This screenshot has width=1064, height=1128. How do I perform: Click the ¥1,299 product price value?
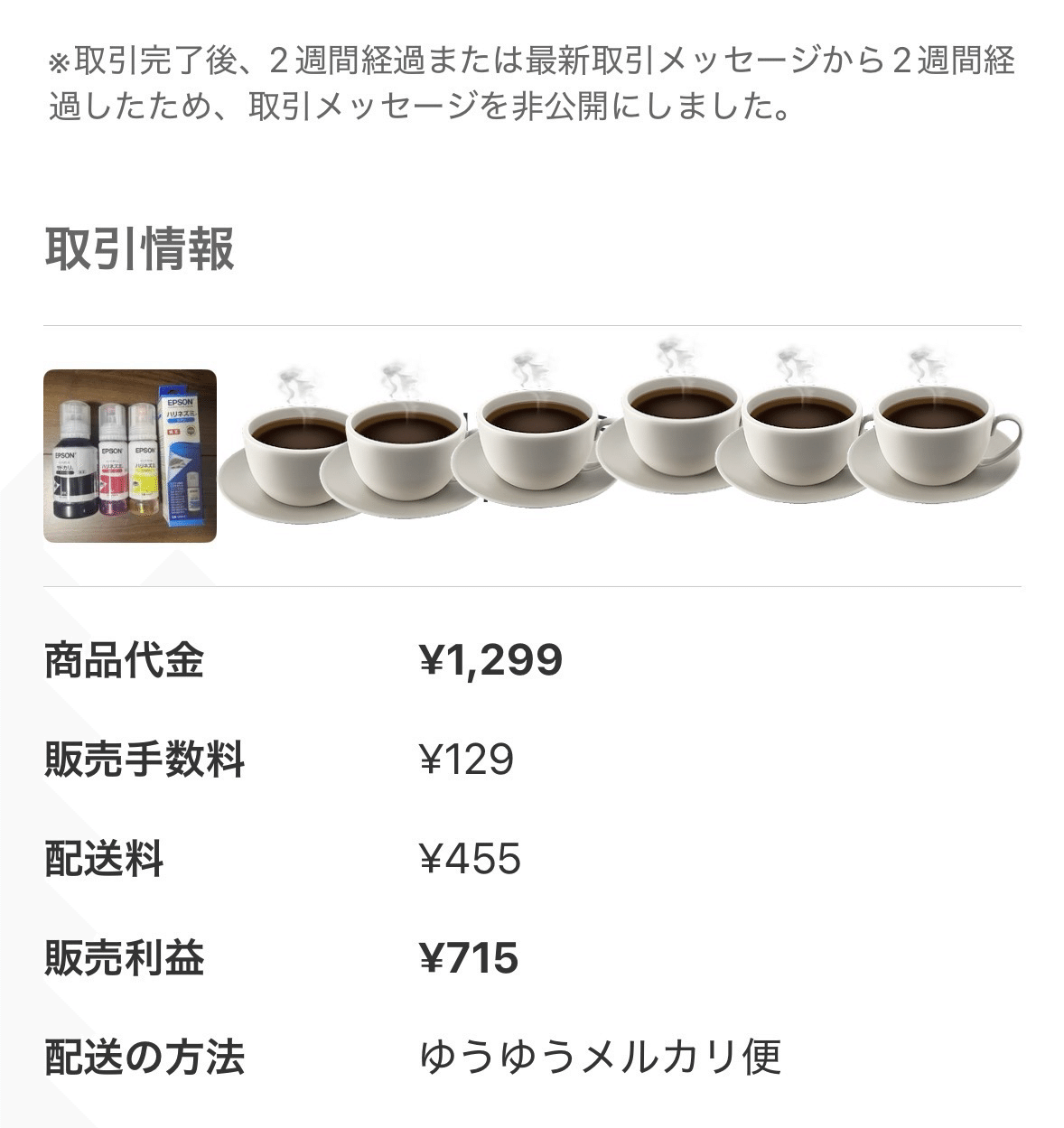click(x=493, y=660)
